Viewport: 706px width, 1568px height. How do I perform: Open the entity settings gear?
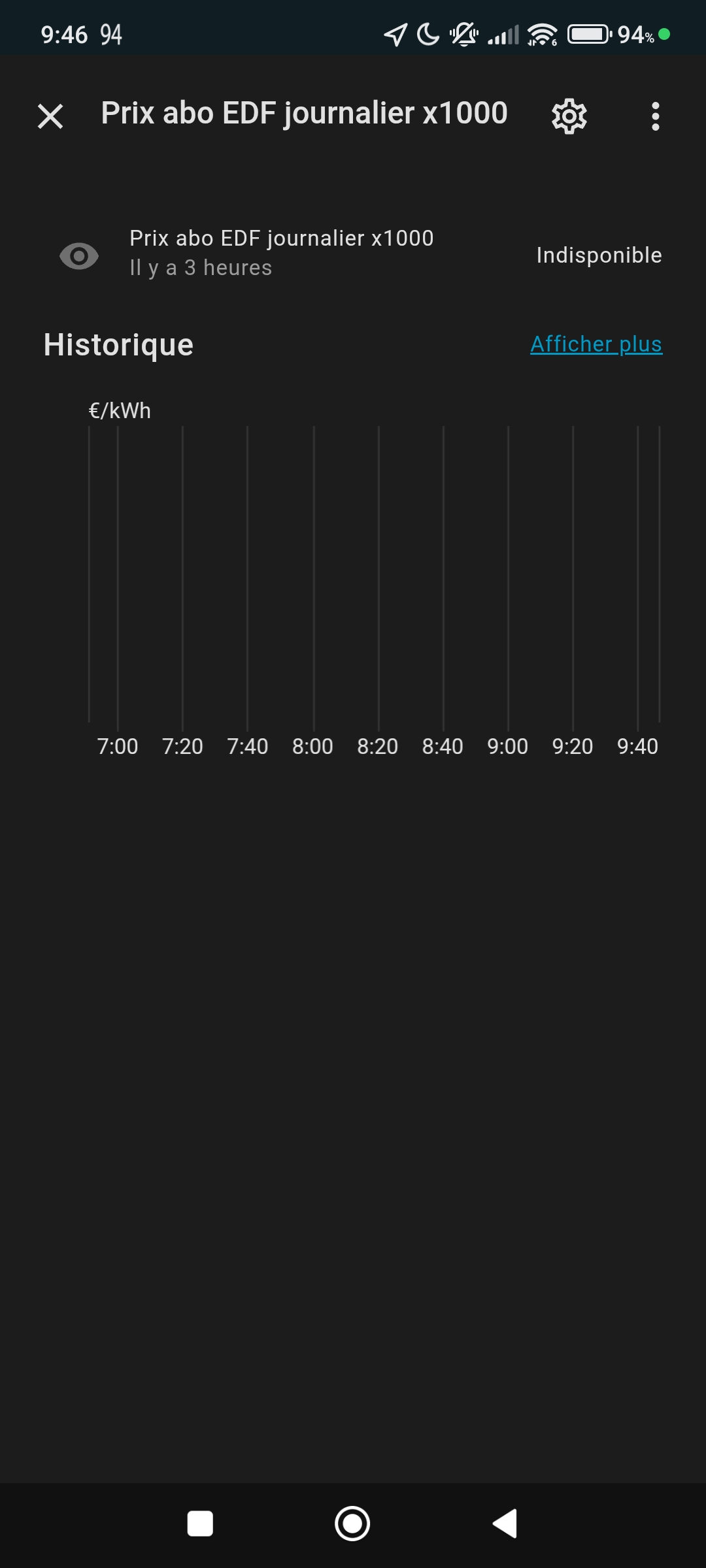[x=569, y=117]
